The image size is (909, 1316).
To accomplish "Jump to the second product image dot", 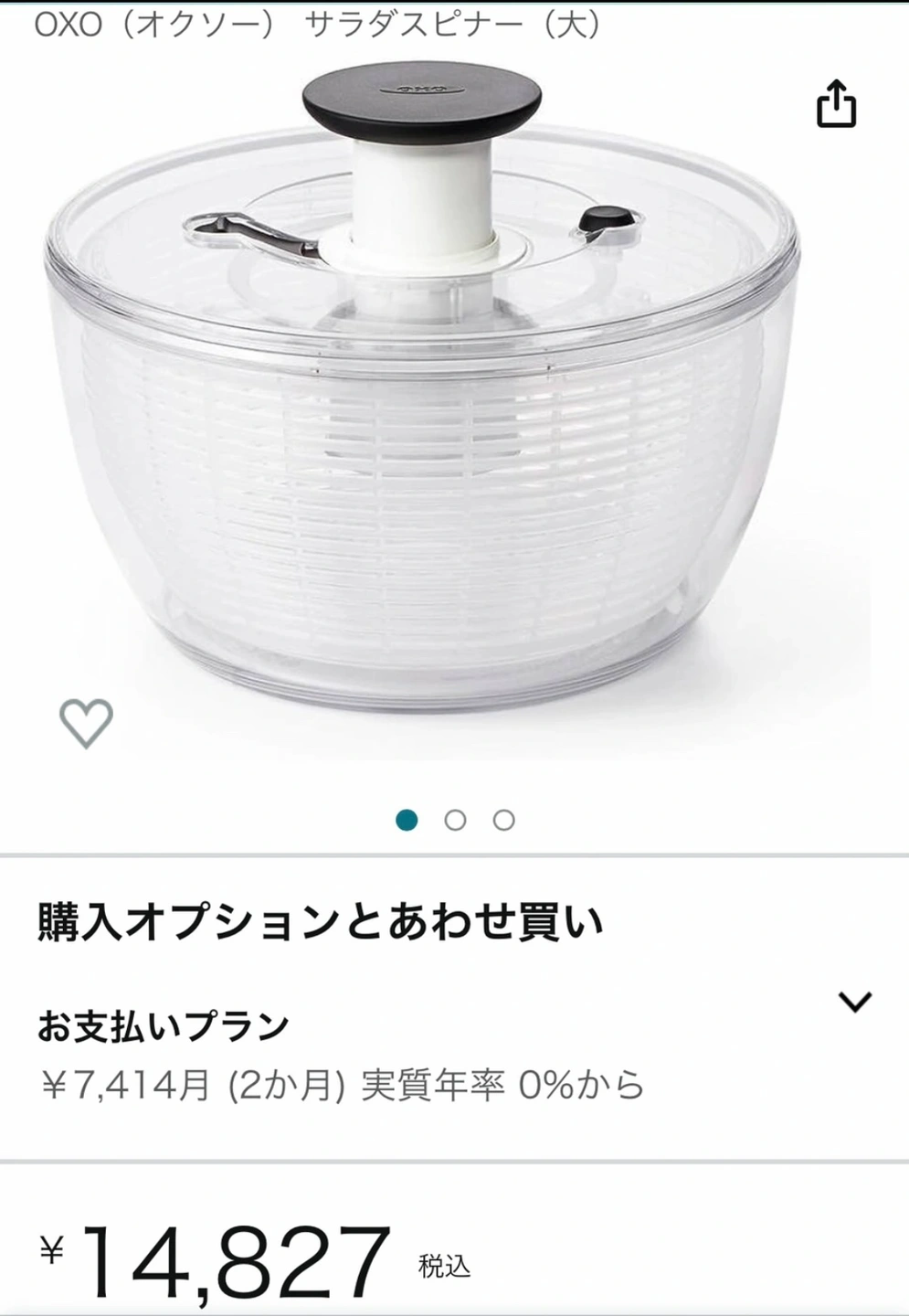I will click(x=455, y=820).
